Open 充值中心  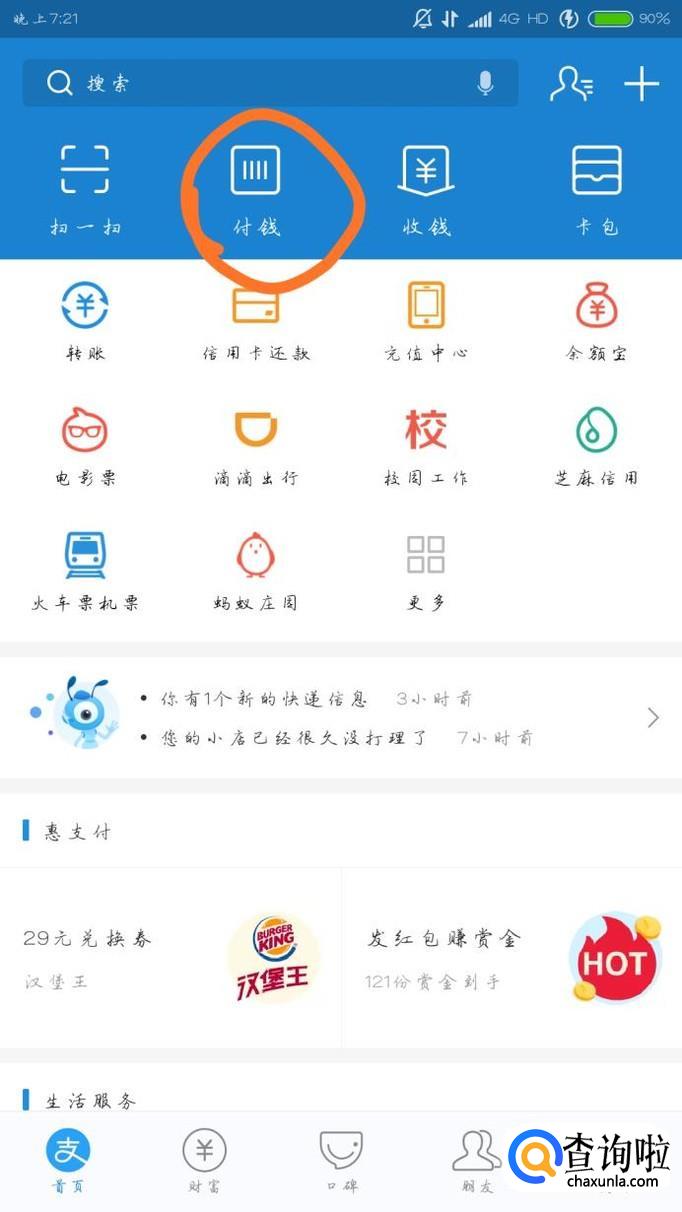click(426, 320)
